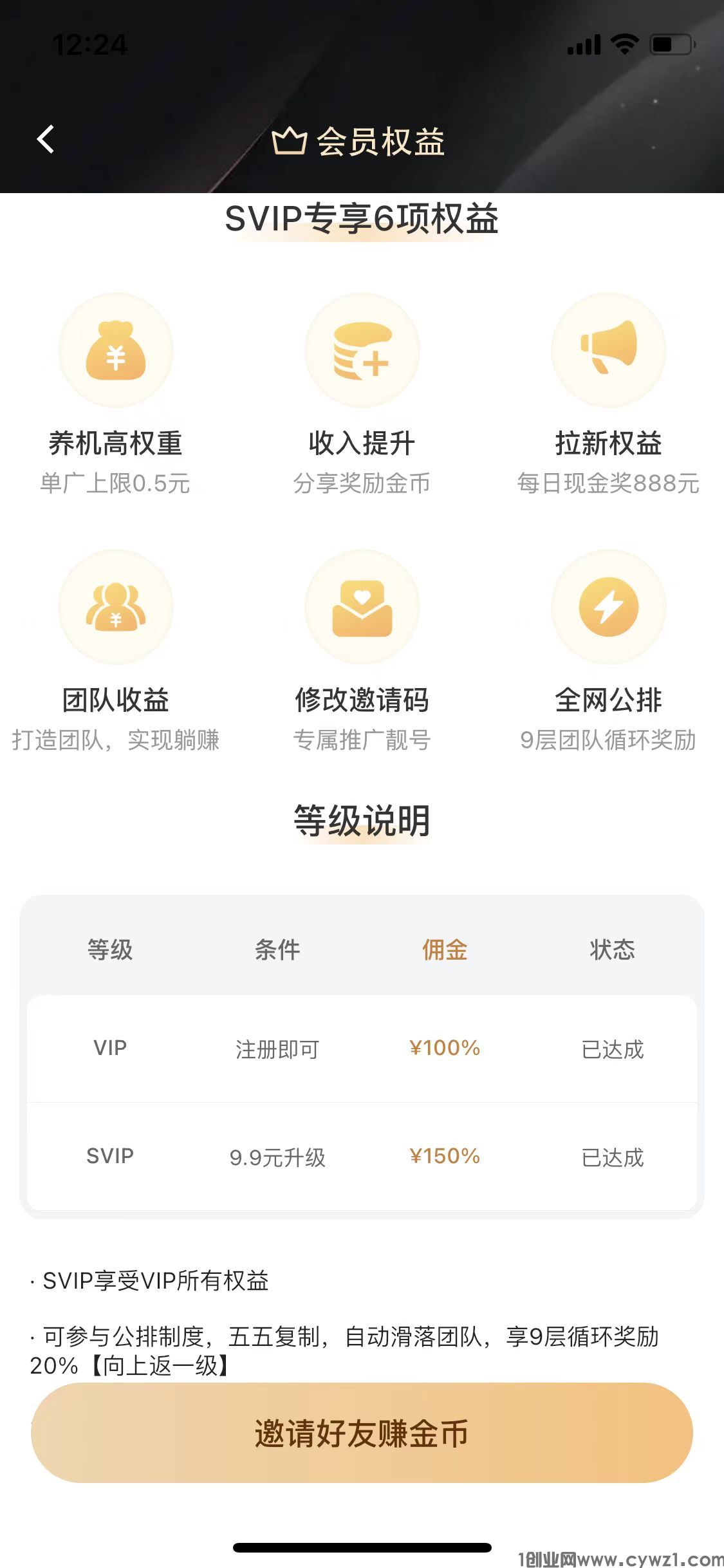Go back from the 会员权益 page
The height and width of the screenshot is (1568, 724).
[46, 140]
